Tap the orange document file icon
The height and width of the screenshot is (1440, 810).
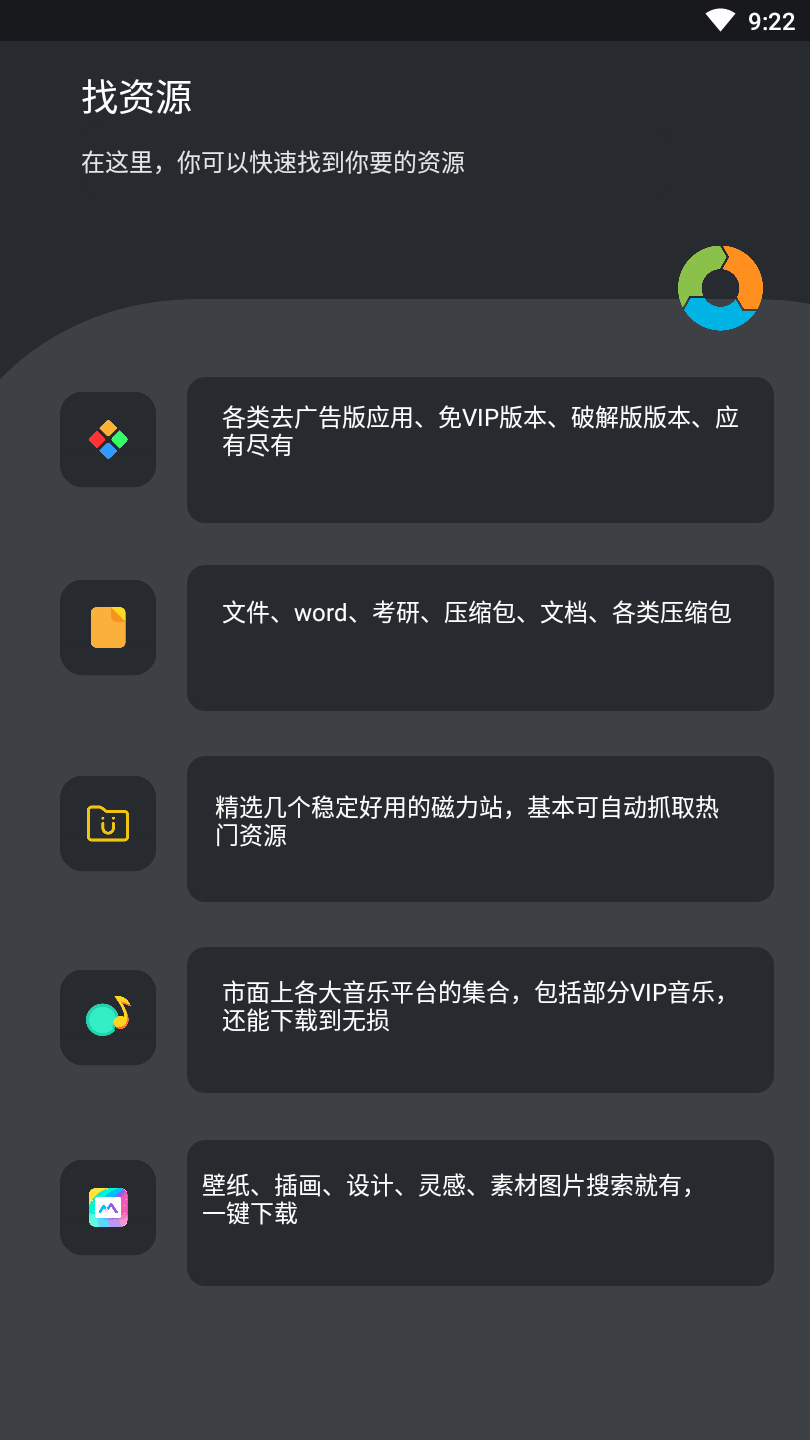point(108,628)
